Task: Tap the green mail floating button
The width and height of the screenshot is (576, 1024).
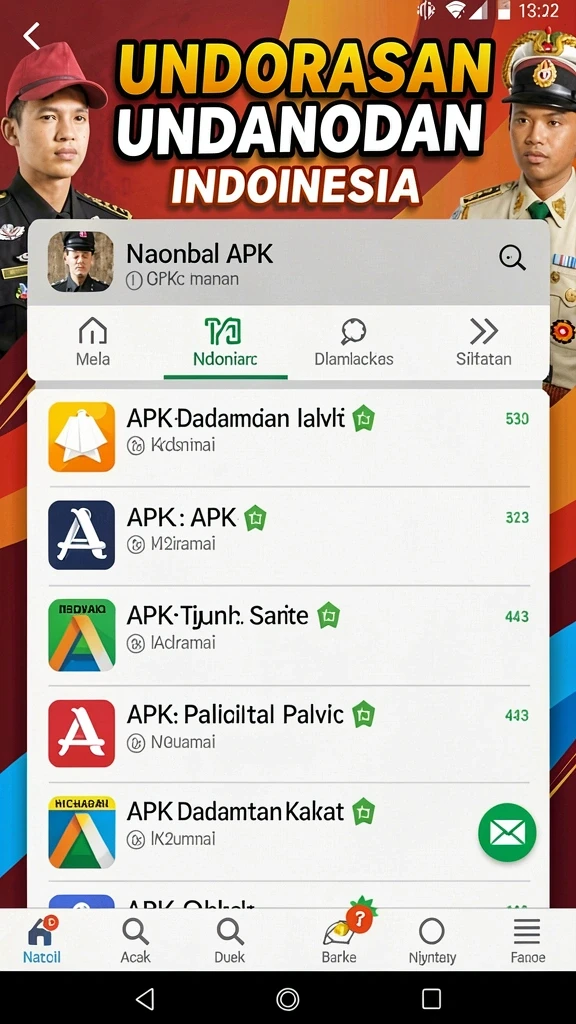Action: (x=507, y=833)
